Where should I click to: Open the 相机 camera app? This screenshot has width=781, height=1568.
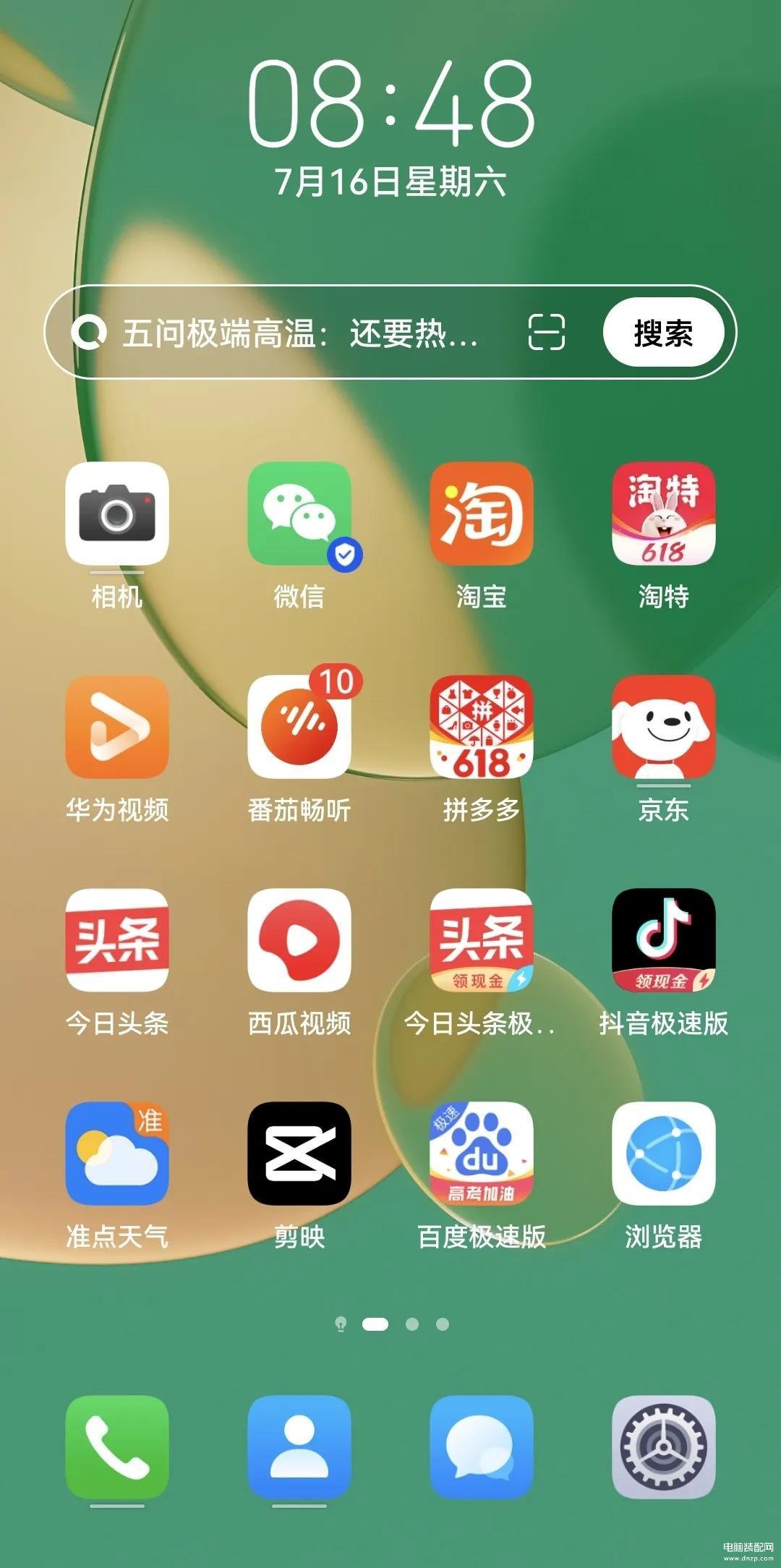pos(117,514)
